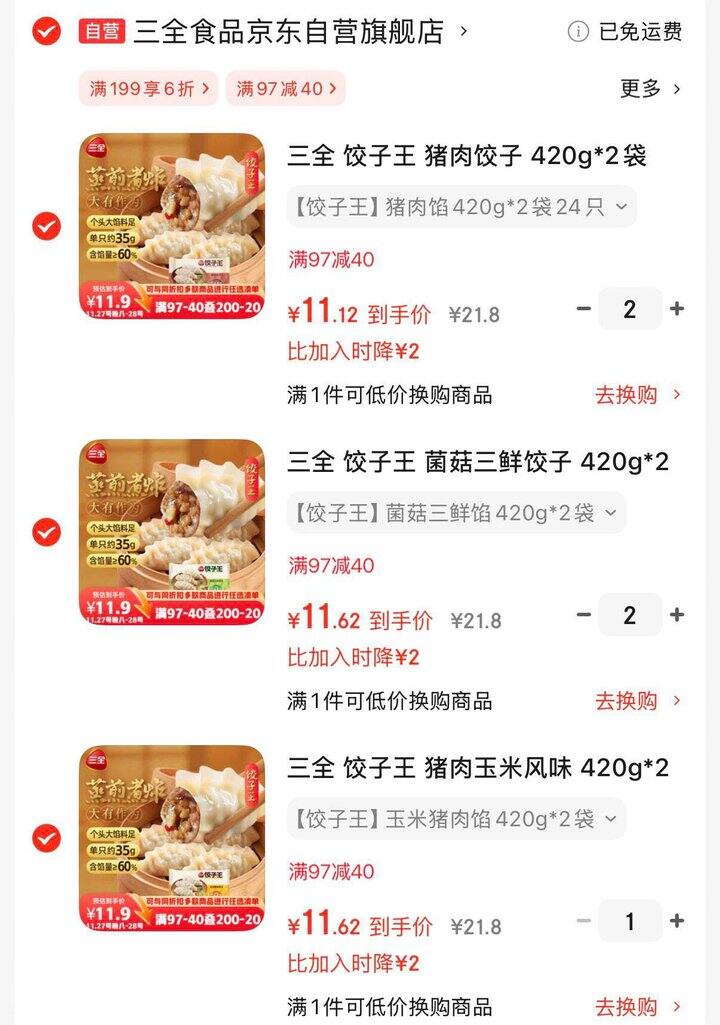Uncheck the 猪肉玉米风味 item
This screenshot has width=720, height=1025.
click(x=46, y=838)
